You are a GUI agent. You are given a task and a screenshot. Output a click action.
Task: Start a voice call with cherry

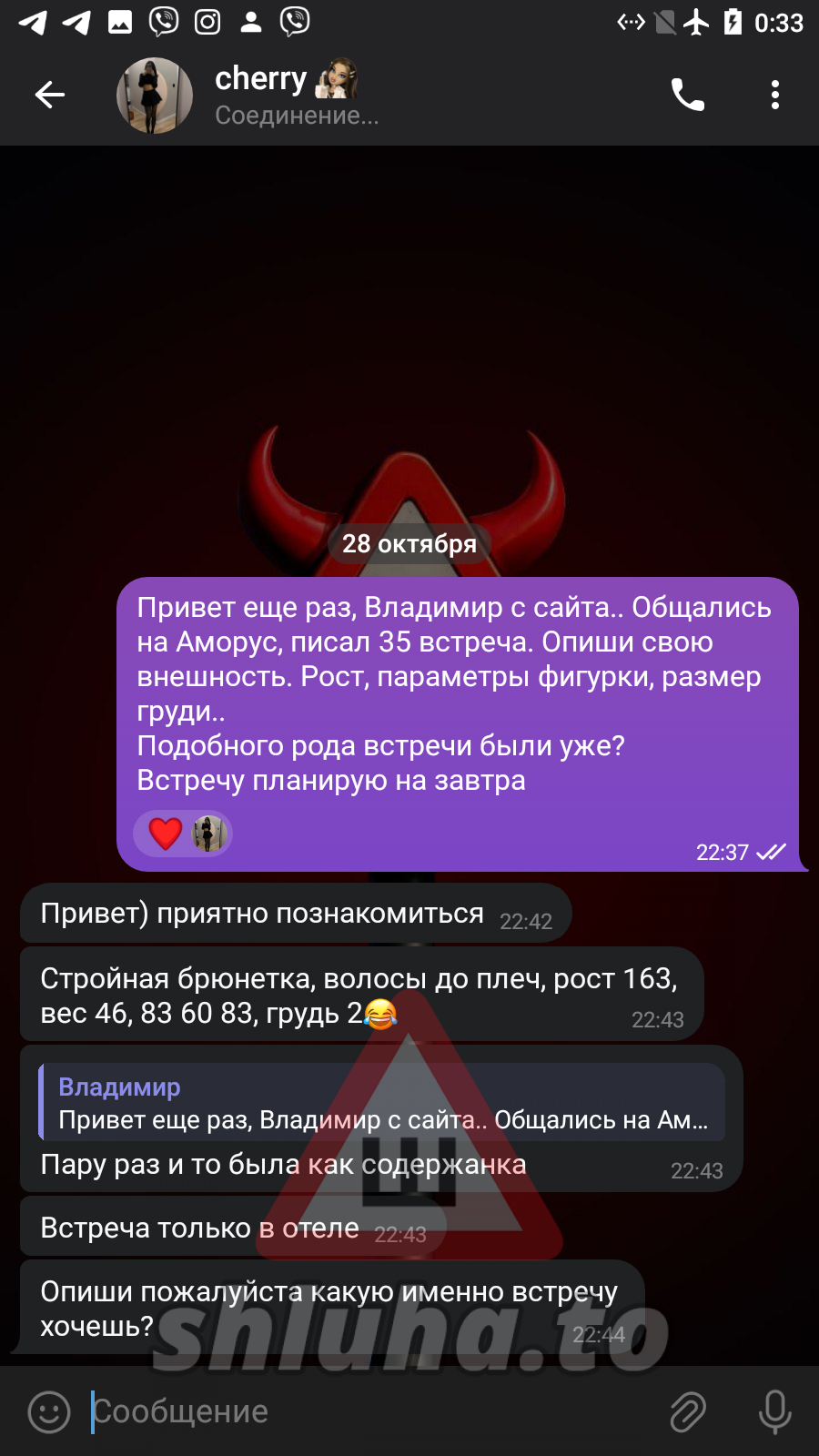[687, 95]
